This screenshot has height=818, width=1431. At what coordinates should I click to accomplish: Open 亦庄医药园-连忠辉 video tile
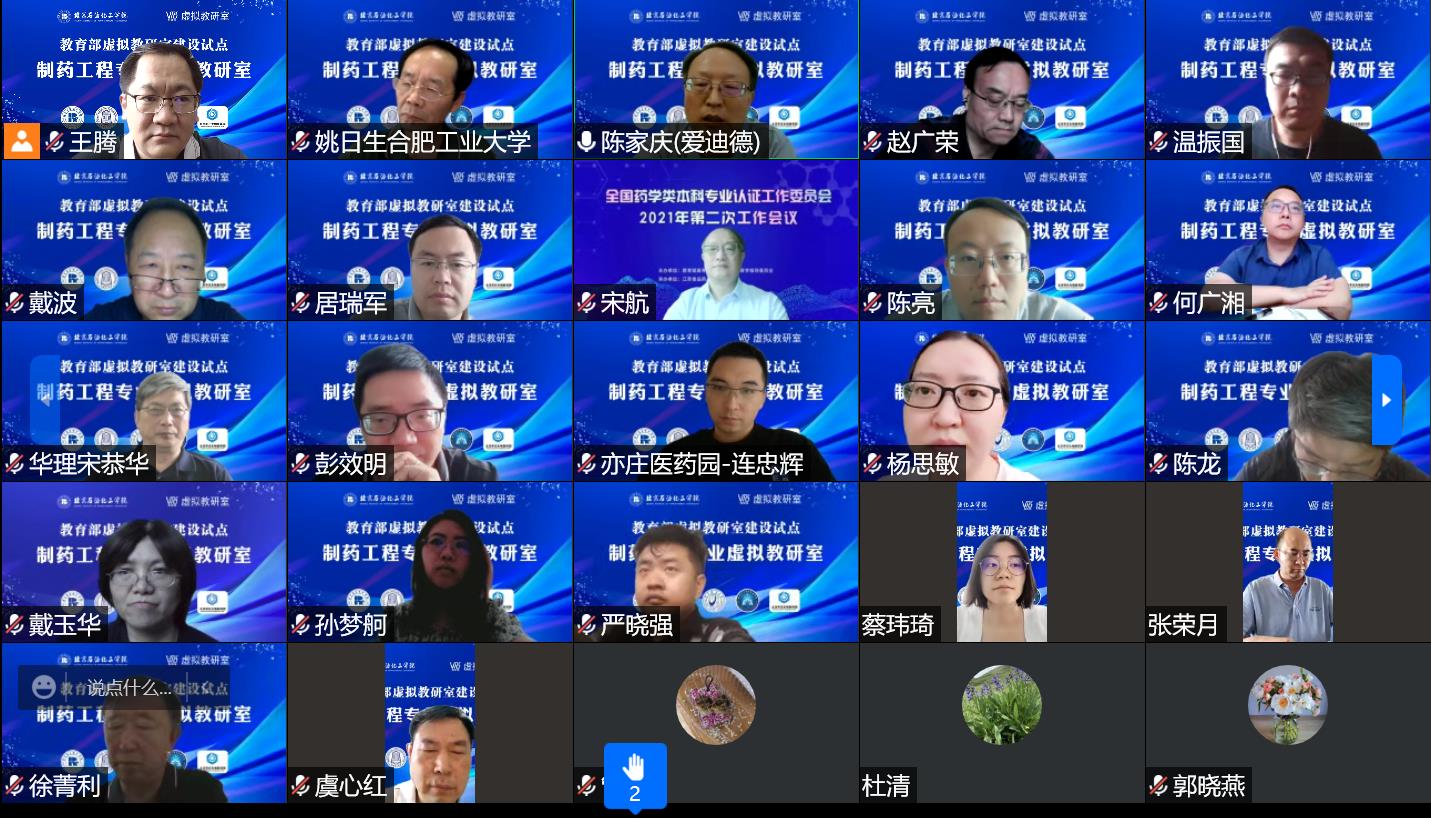(x=716, y=400)
